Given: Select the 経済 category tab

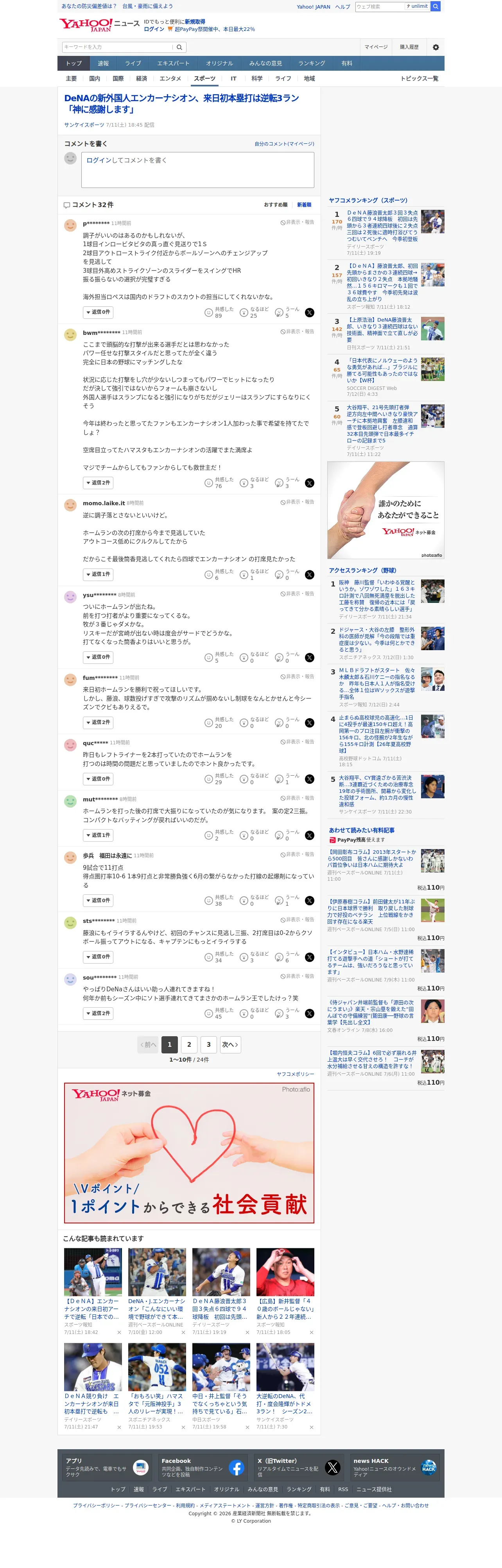Looking at the screenshot, I should [142, 79].
